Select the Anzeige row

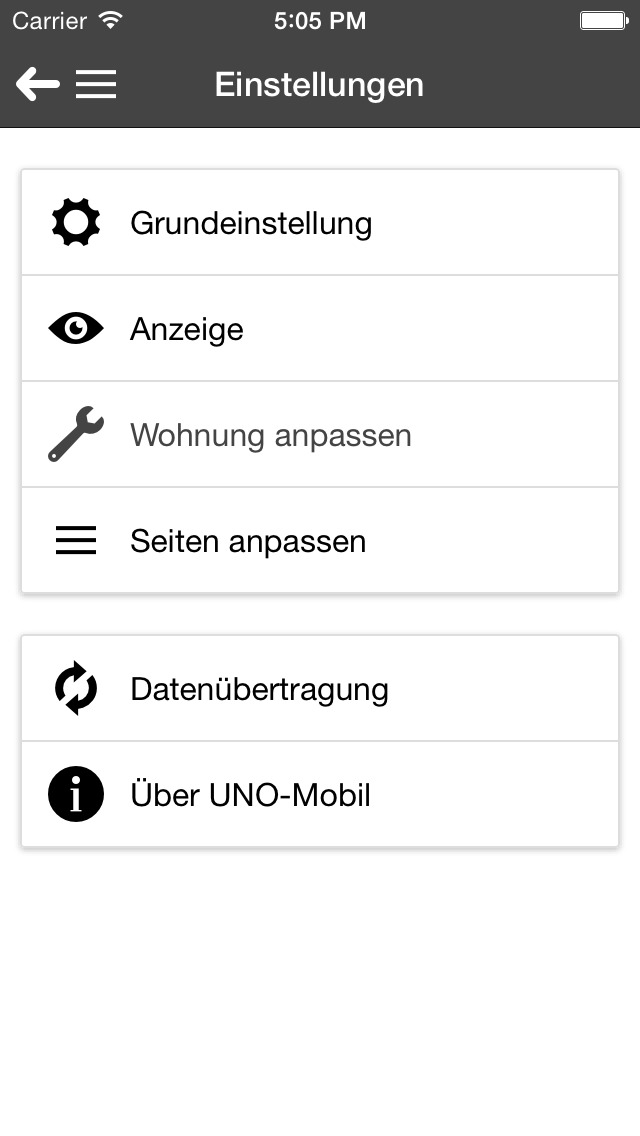(x=320, y=328)
